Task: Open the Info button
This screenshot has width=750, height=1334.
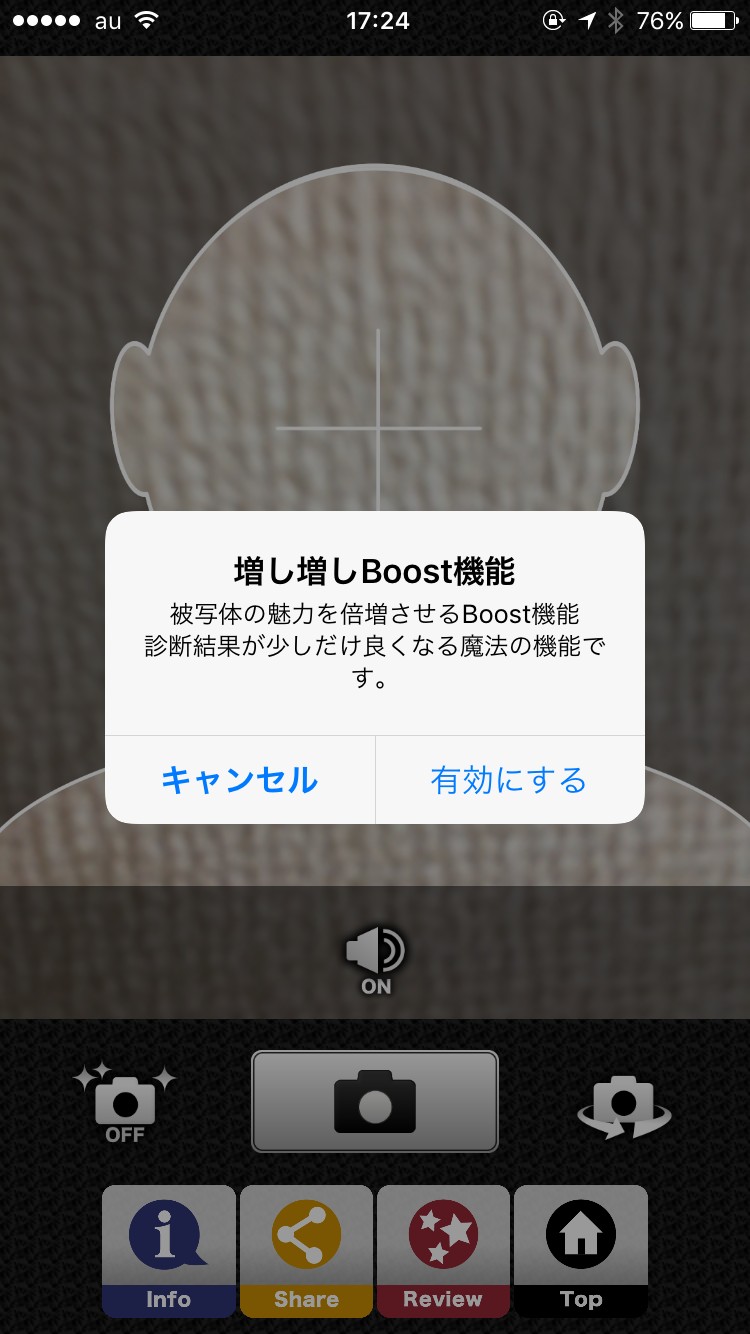Action: click(x=168, y=1251)
